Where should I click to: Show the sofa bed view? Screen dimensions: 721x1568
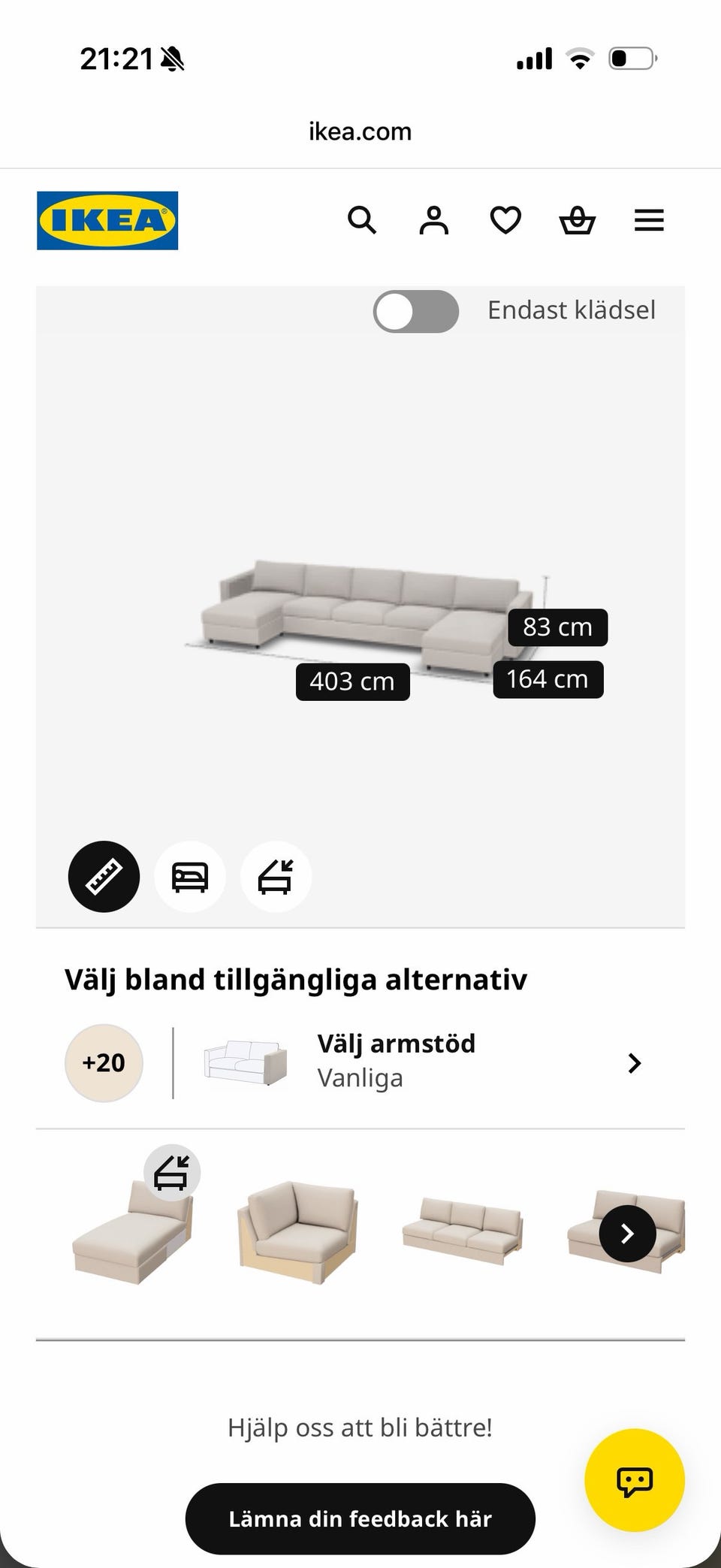point(190,877)
